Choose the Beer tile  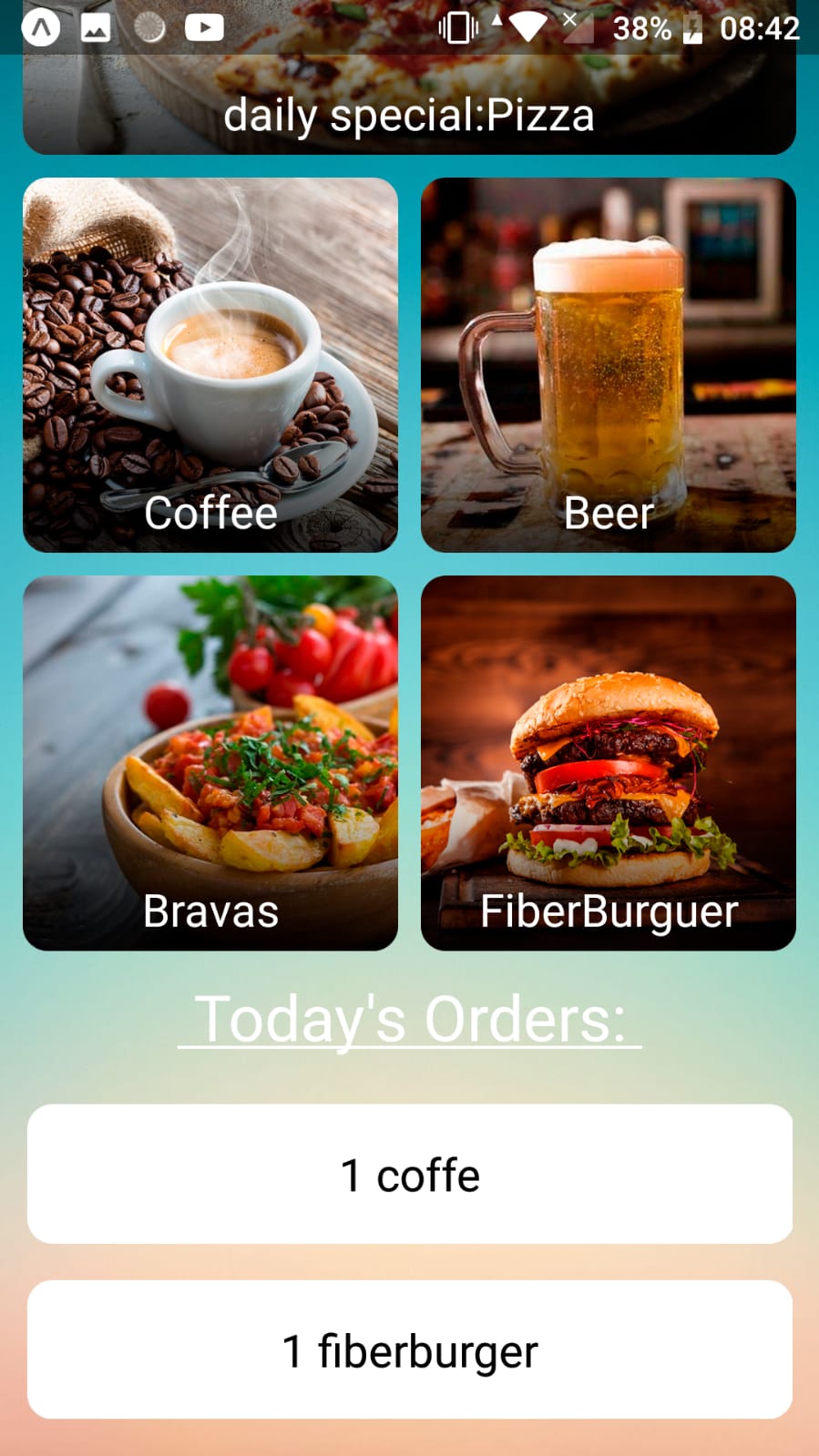(608, 365)
